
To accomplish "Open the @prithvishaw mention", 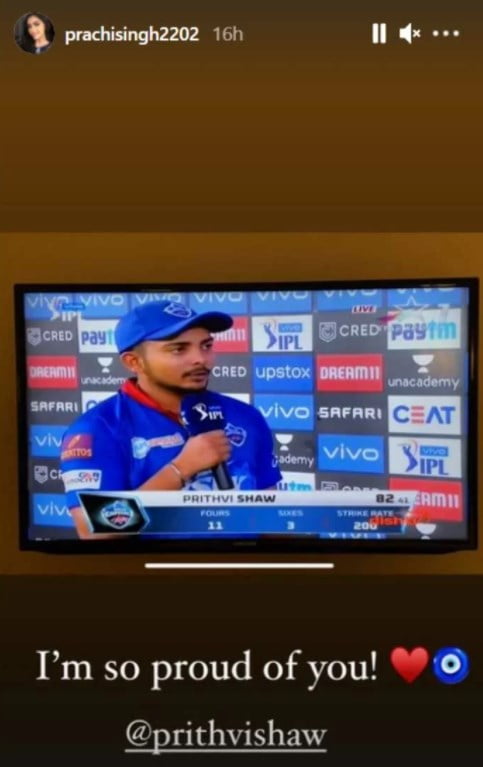I will tap(226, 735).
